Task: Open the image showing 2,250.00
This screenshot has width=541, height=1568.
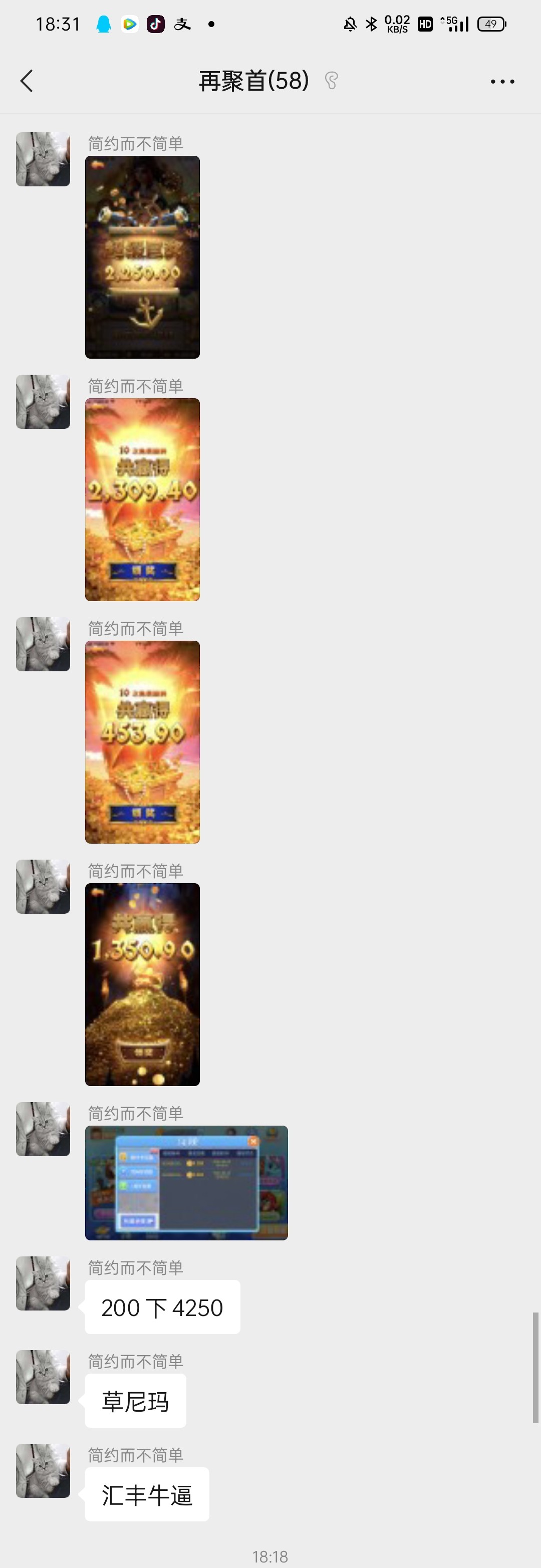Action: pos(142,257)
